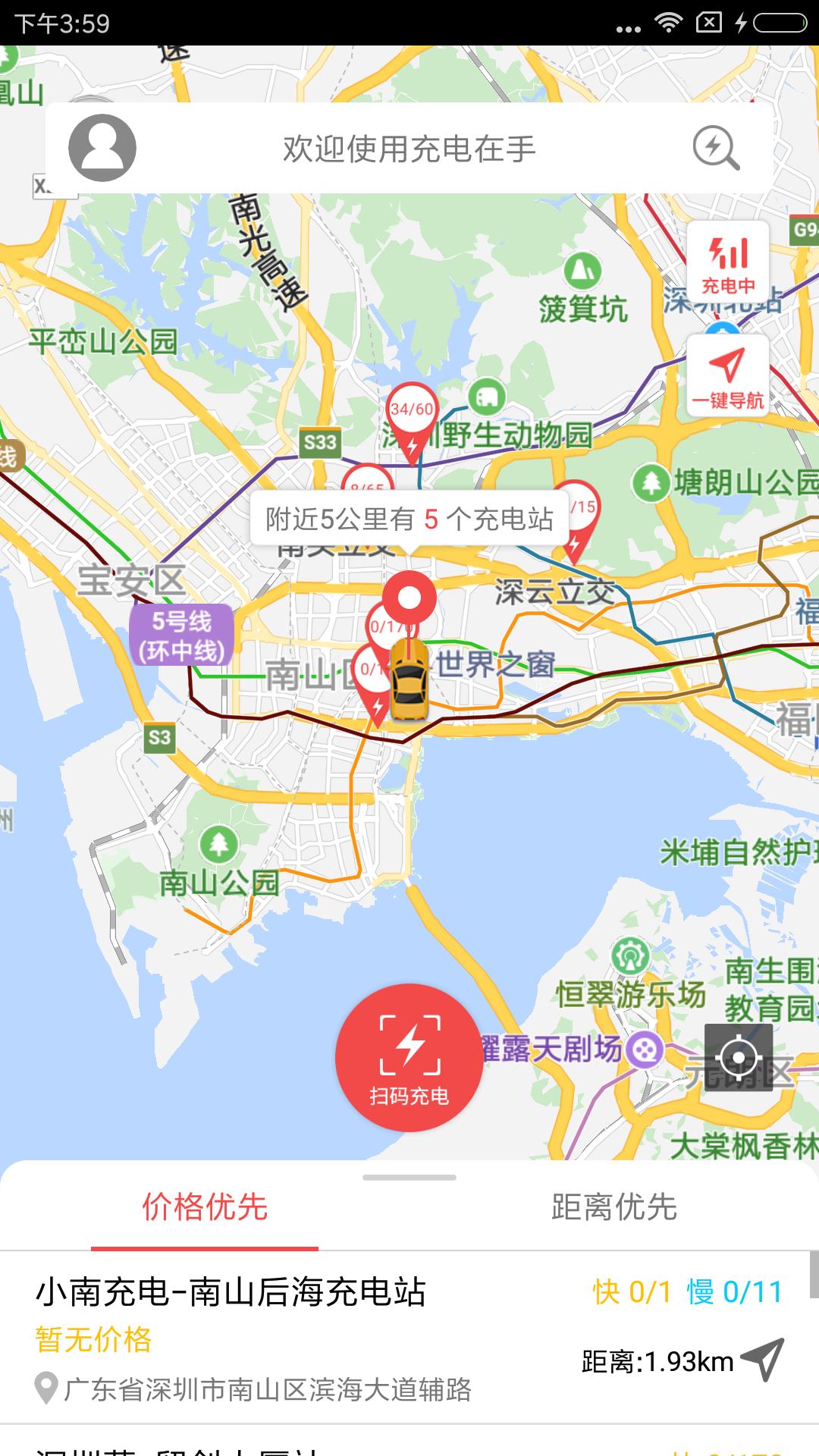The image size is (819, 1456).
Task: Recenter map with the locate button
Action: tap(739, 1057)
